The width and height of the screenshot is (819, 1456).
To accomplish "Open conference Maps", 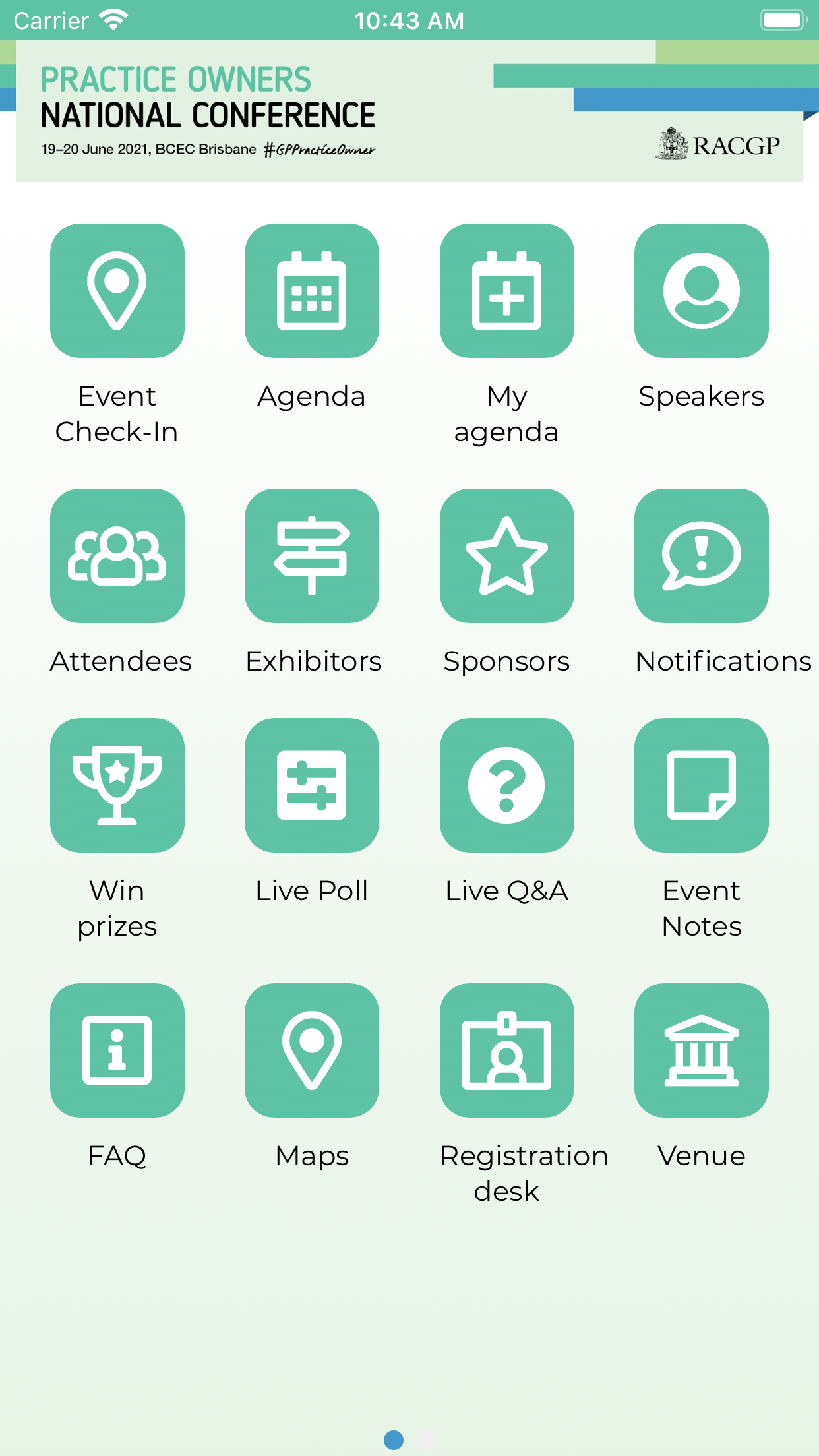I will (x=312, y=1050).
